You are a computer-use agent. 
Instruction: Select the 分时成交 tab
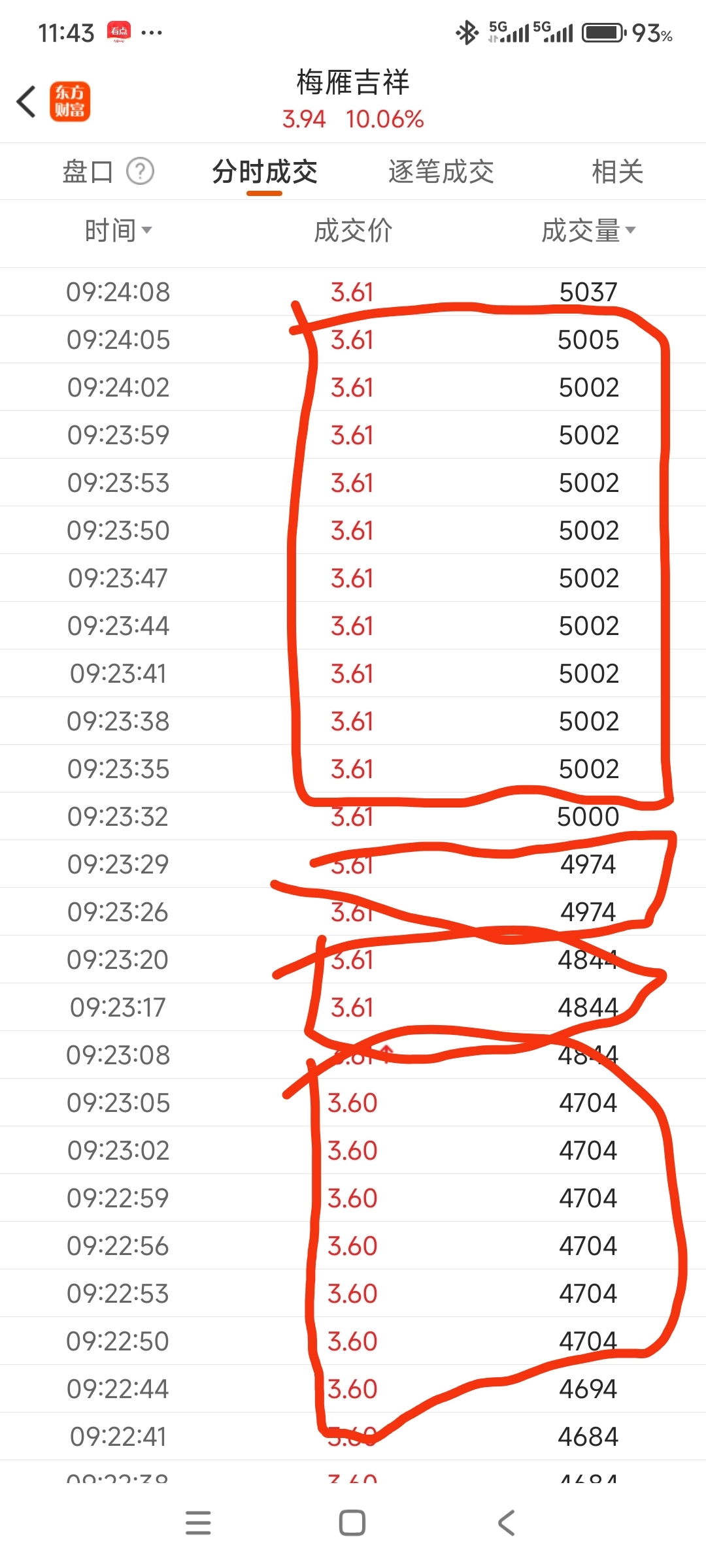[265, 172]
